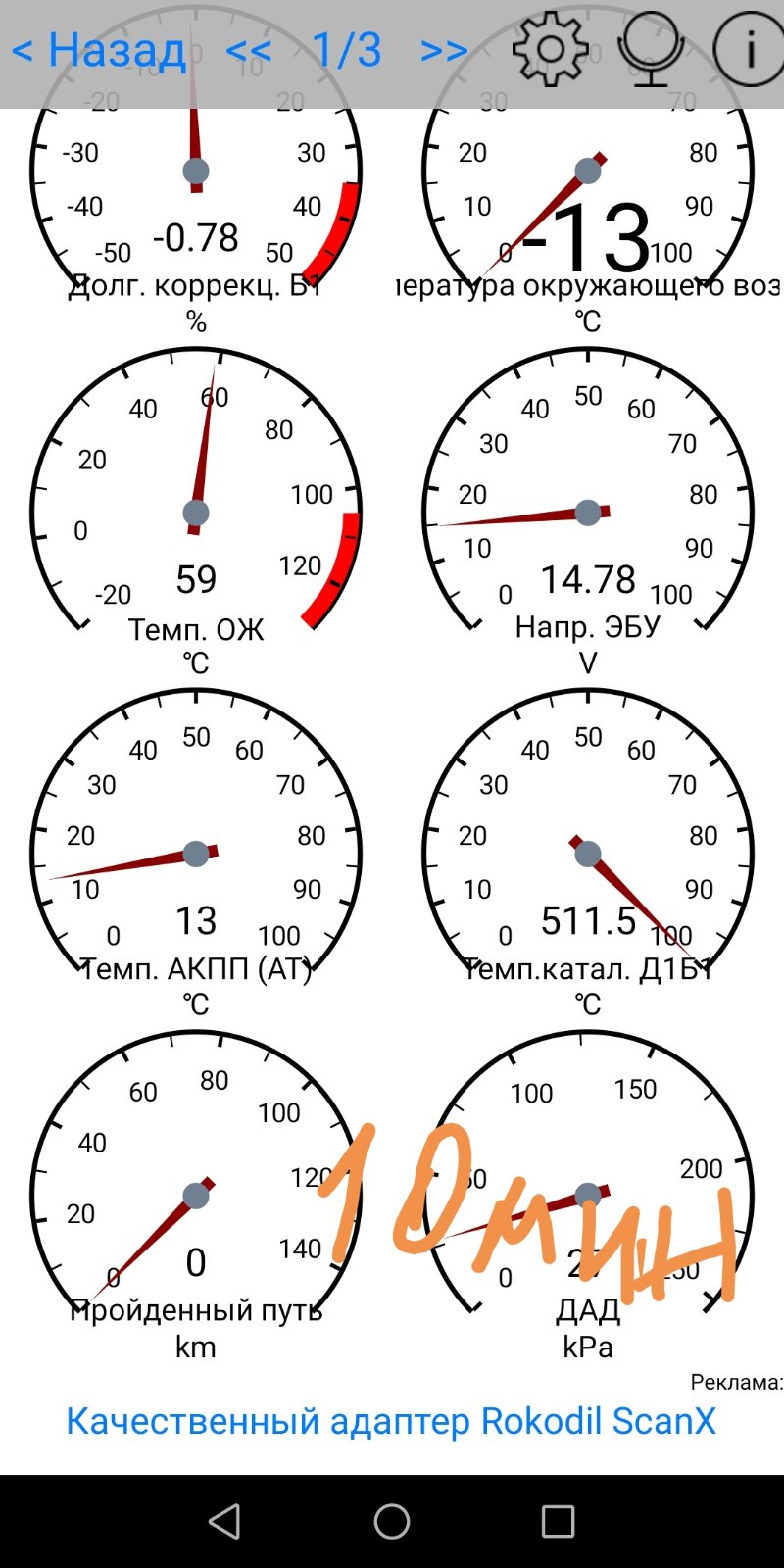Go to the previous gauge page
This screenshot has width=784, height=1568.
coord(249,50)
